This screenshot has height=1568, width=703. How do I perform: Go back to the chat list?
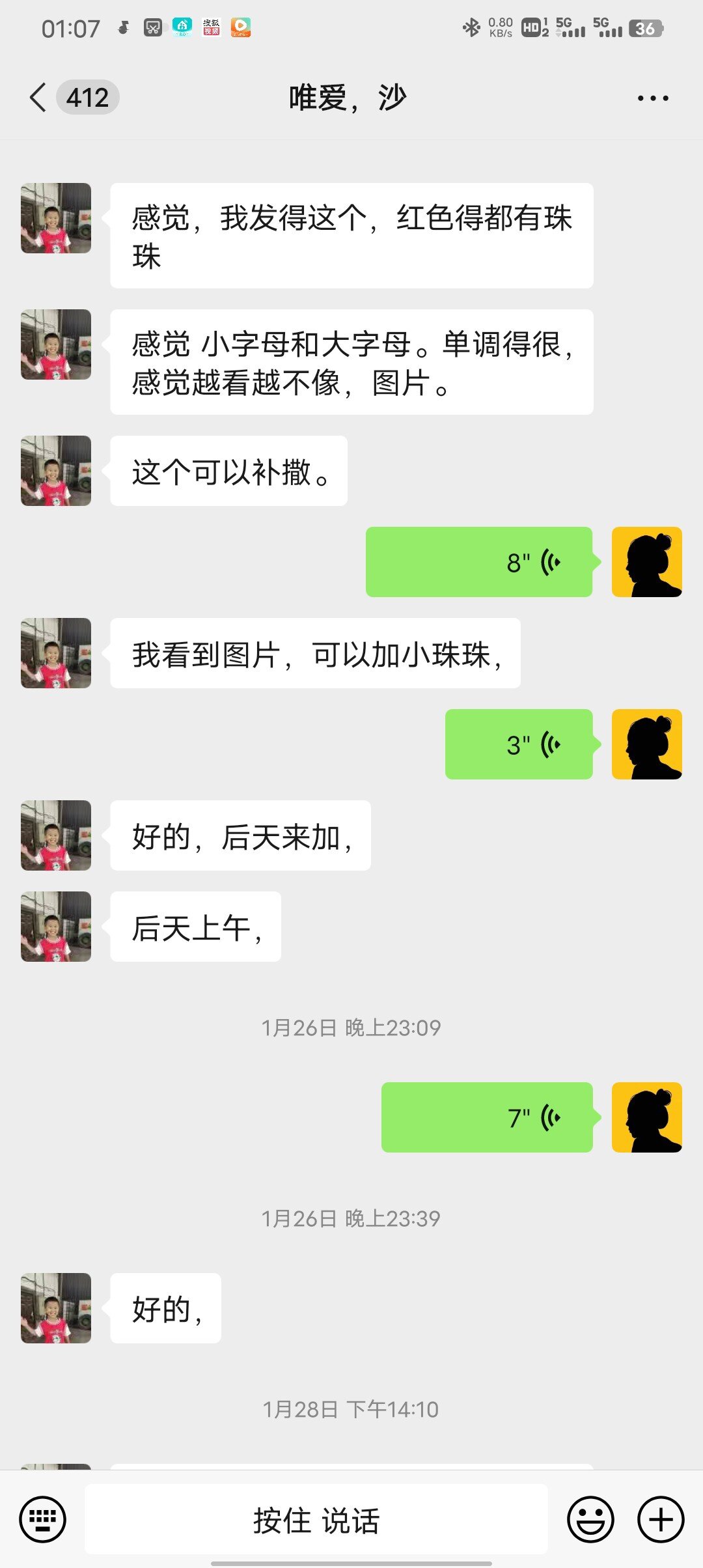(x=39, y=98)
